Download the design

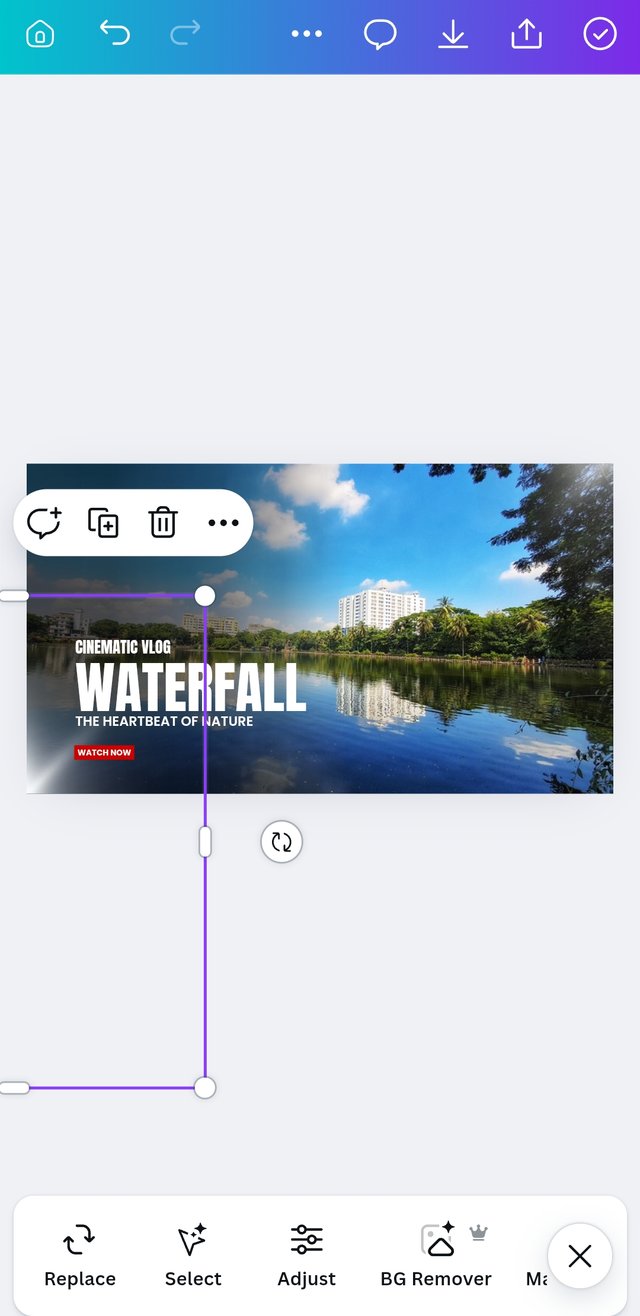pyautogui.click(x=453, y=35)
